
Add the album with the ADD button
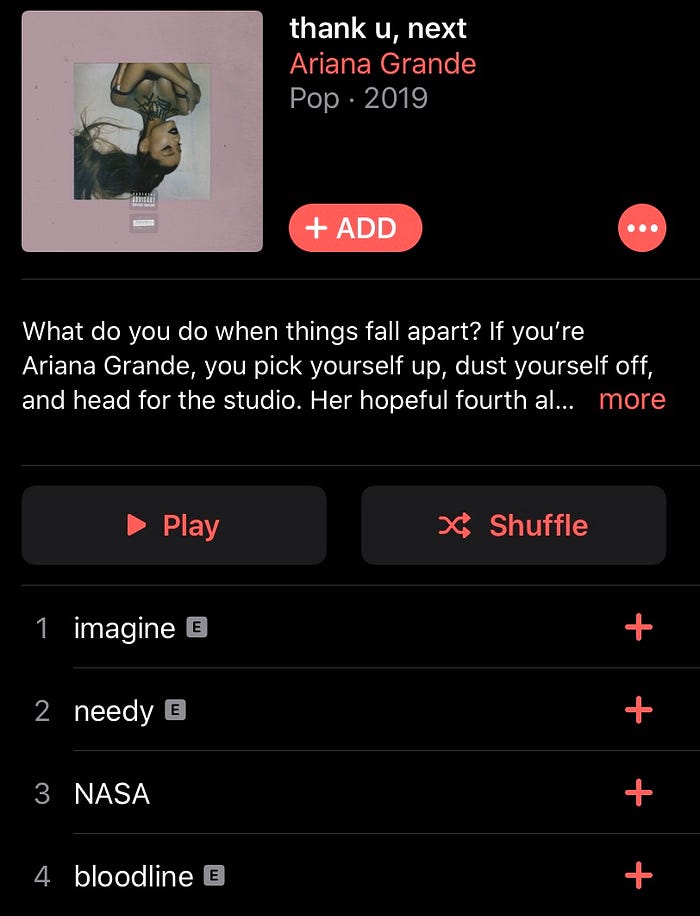coord(355,228)
